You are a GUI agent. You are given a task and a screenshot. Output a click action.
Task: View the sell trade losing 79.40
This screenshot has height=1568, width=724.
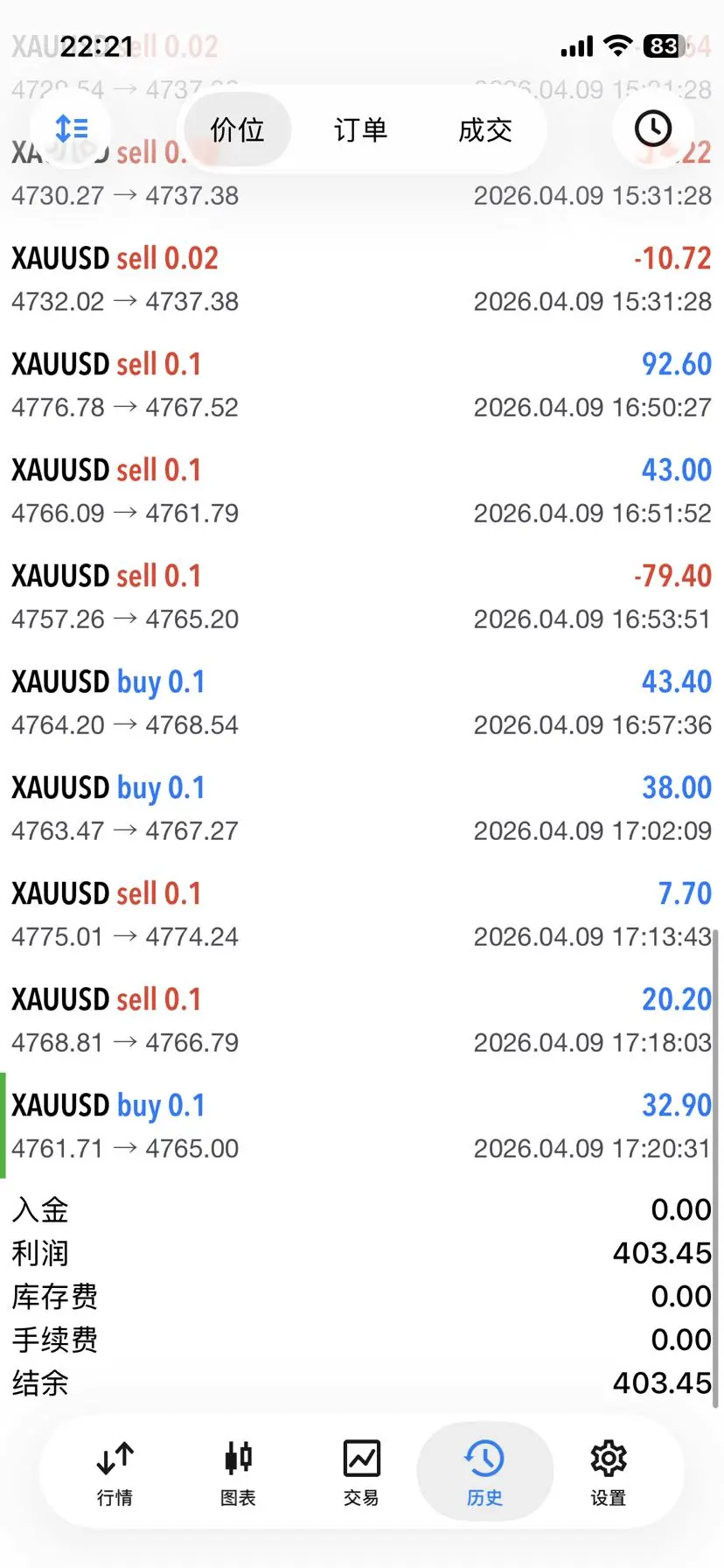pyautogui.click(x=361, y=597)
